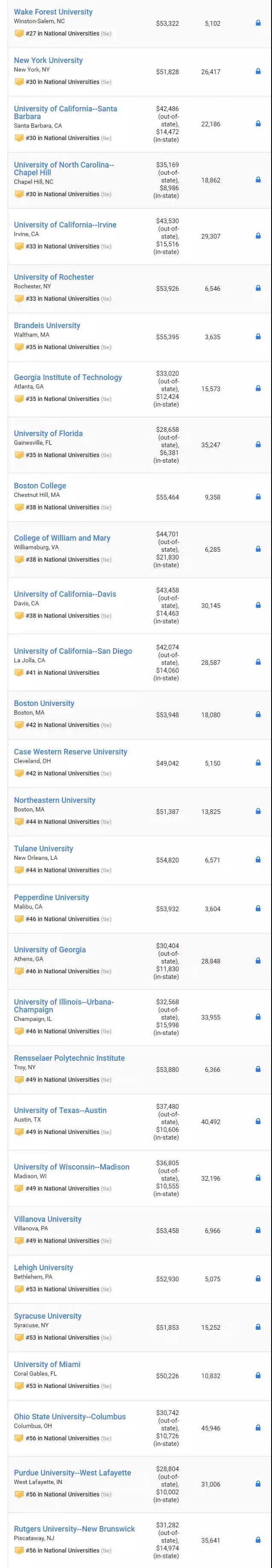Open College of William and Mary
Viewport: 272px width, 1568px height.
tap(62, 538)
